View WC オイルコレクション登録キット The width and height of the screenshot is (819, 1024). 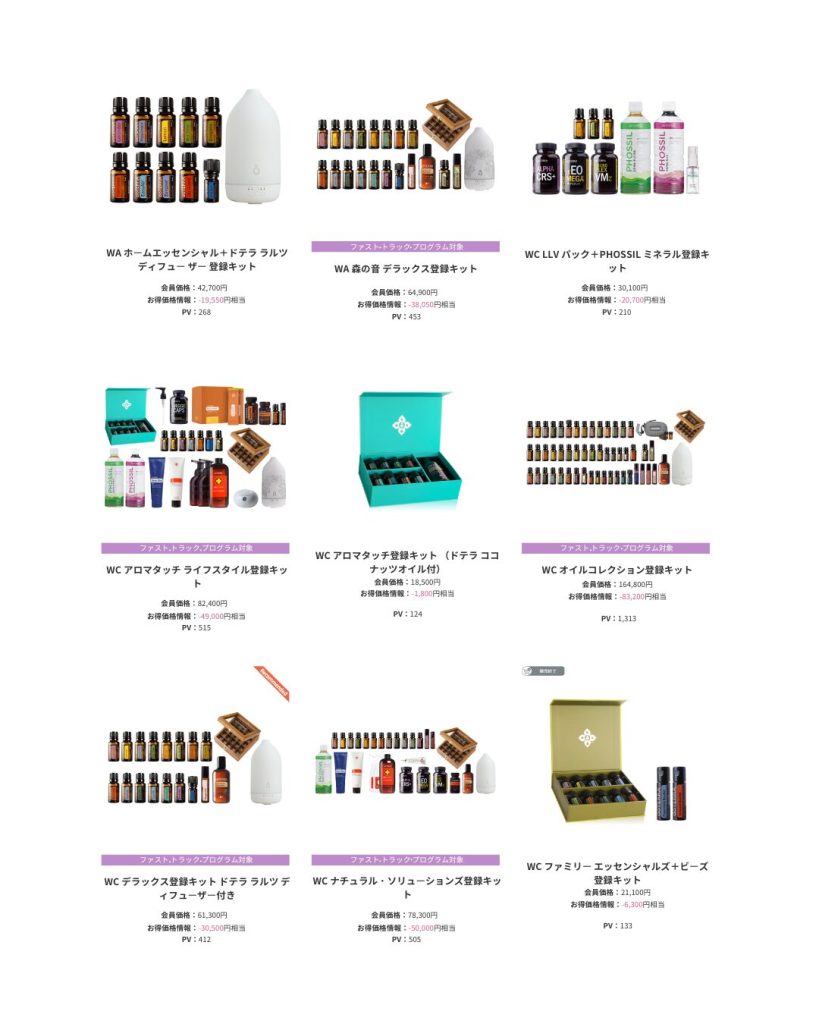616,570
